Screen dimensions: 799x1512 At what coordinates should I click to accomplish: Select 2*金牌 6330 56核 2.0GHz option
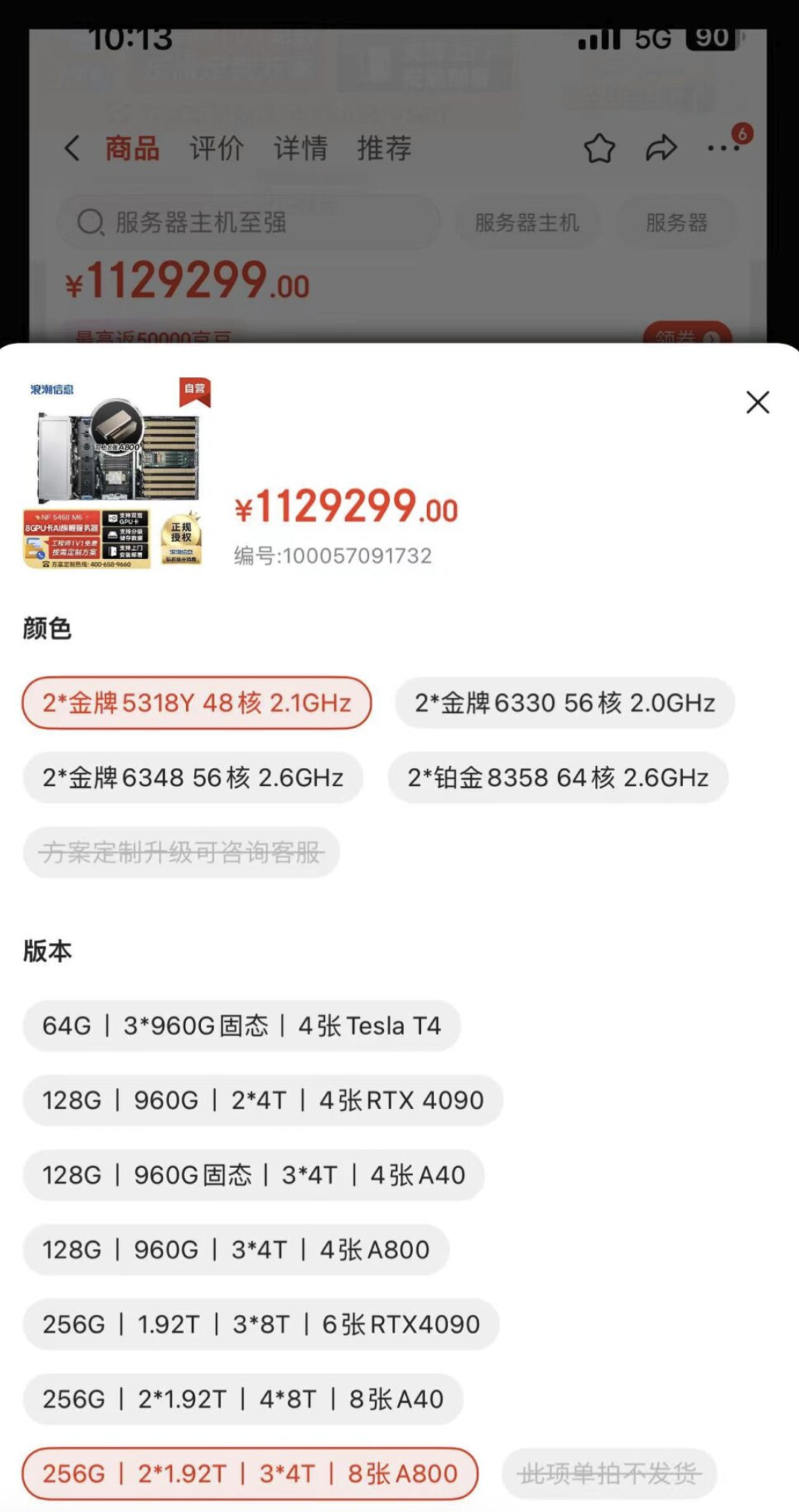point(564,703)
